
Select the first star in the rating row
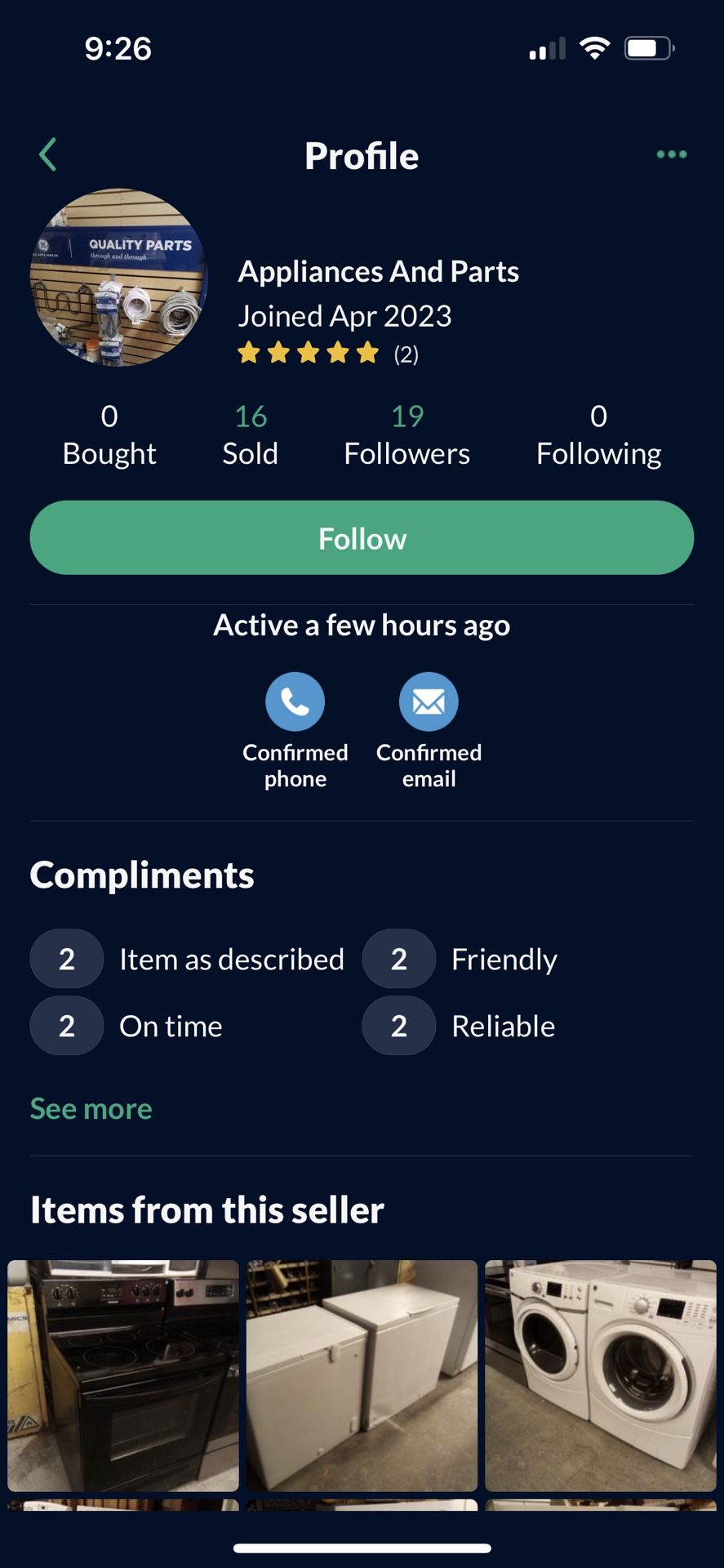click(x=251, y=353)
